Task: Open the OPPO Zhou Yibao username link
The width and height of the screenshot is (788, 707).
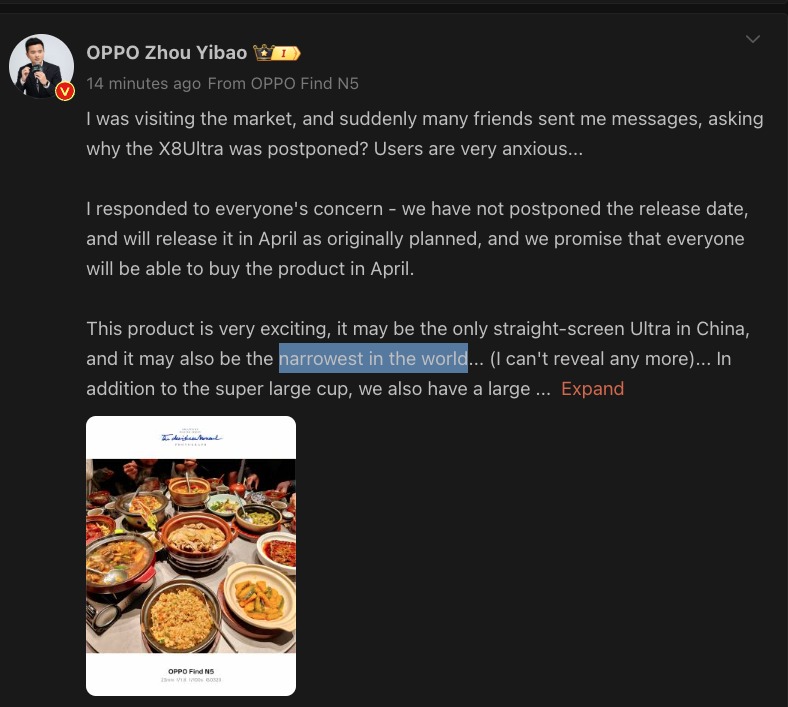Action: pos(166,53)
